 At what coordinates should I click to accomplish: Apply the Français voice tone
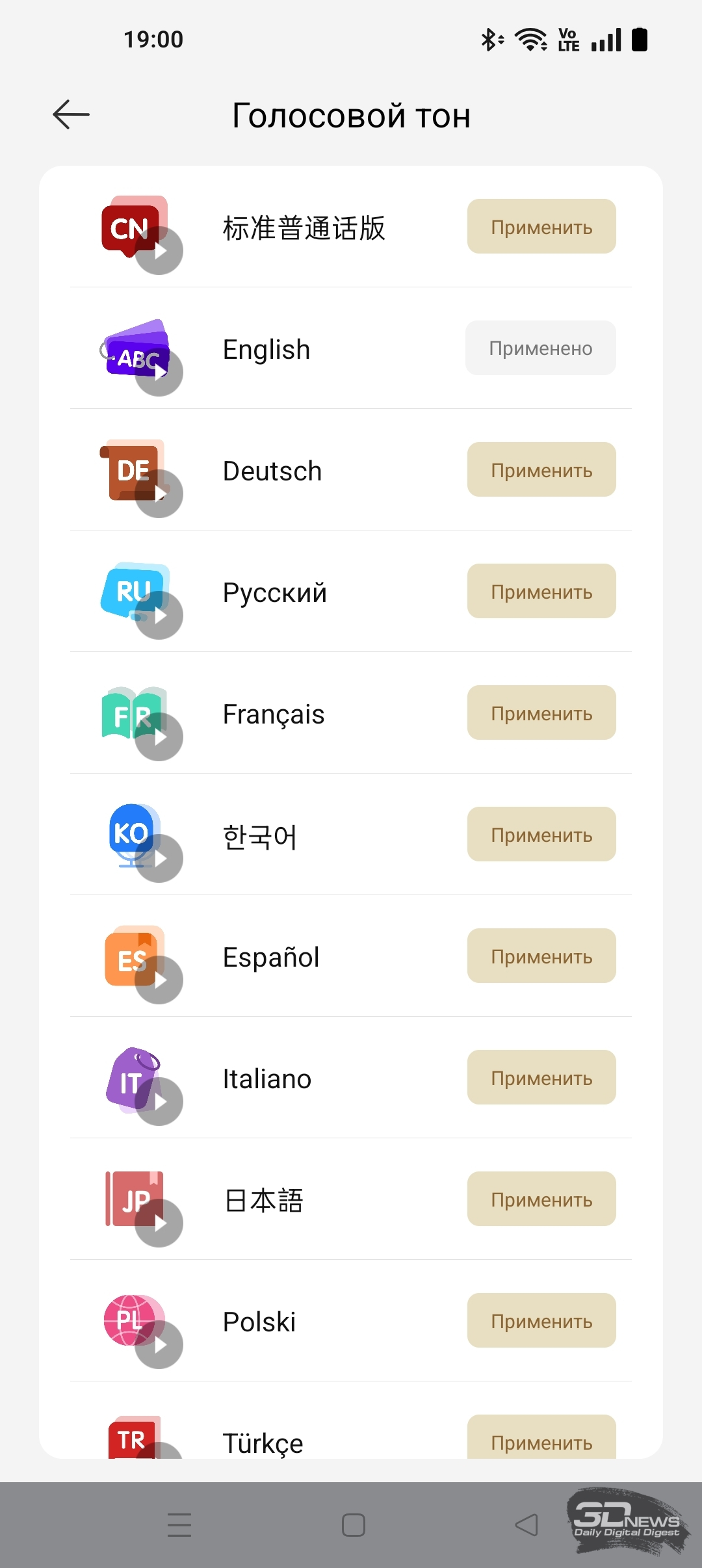(x=541, y=713)
